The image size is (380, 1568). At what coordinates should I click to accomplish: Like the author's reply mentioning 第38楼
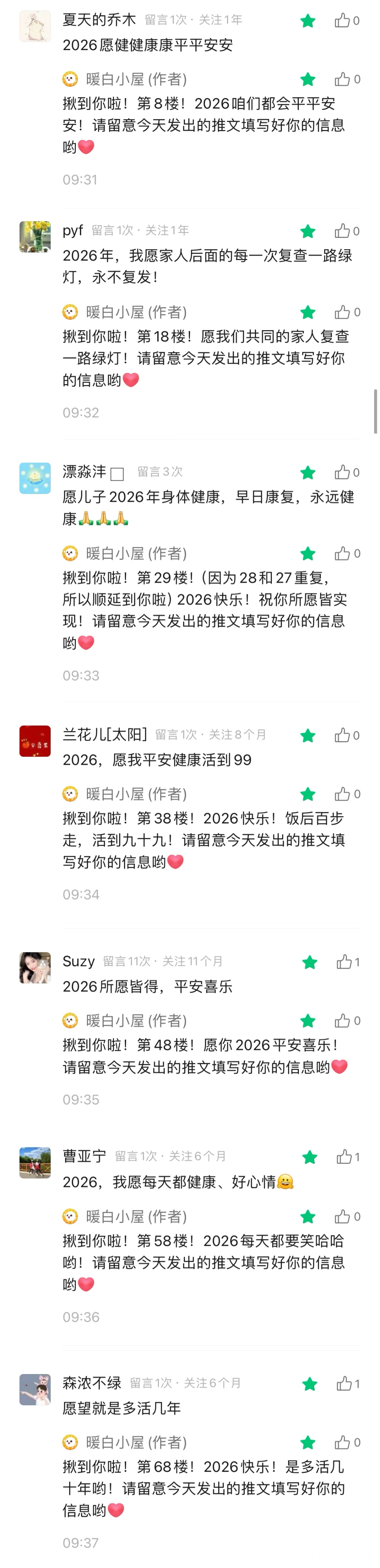point(342,794)
